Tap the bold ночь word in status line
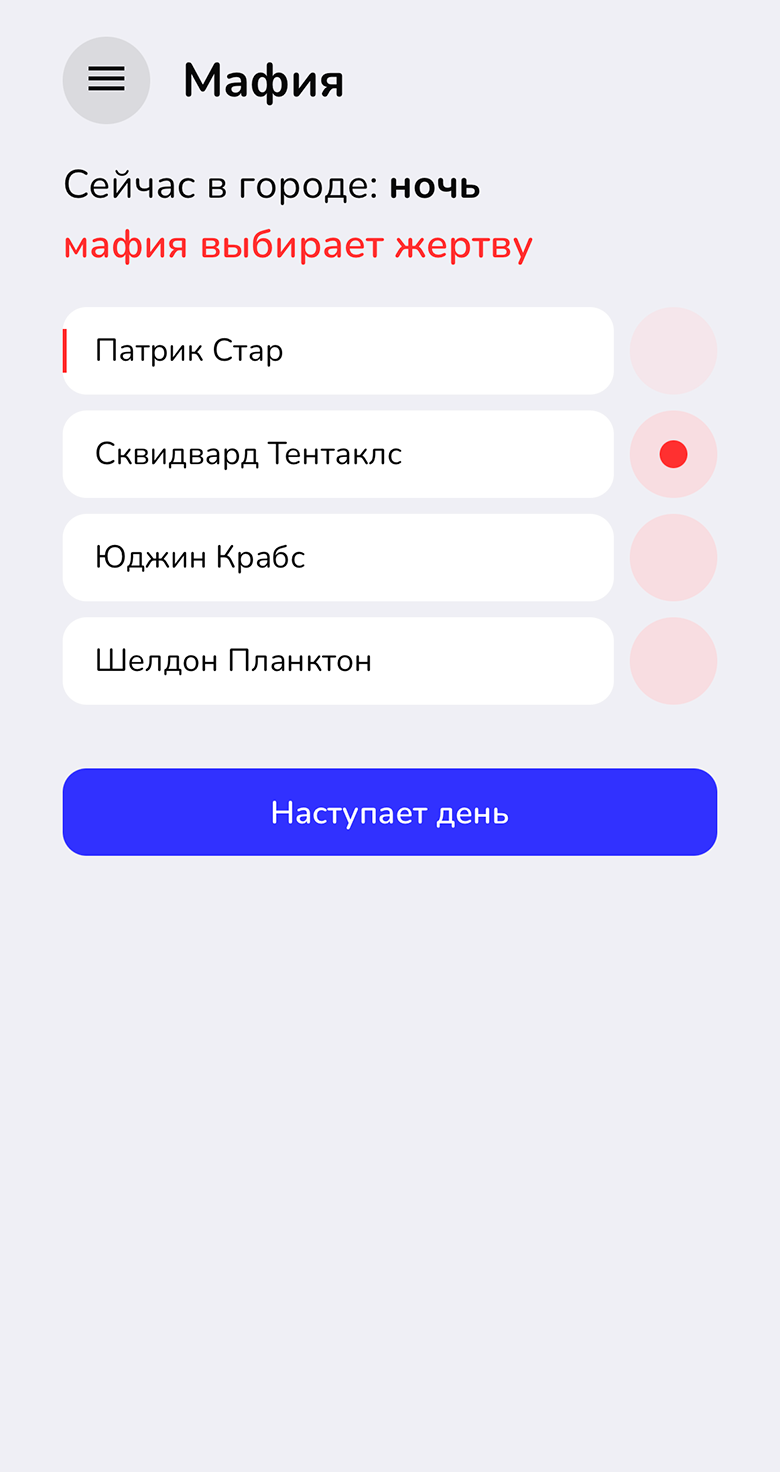Viewport: 780px width, 1472px height. coord(434,185)
